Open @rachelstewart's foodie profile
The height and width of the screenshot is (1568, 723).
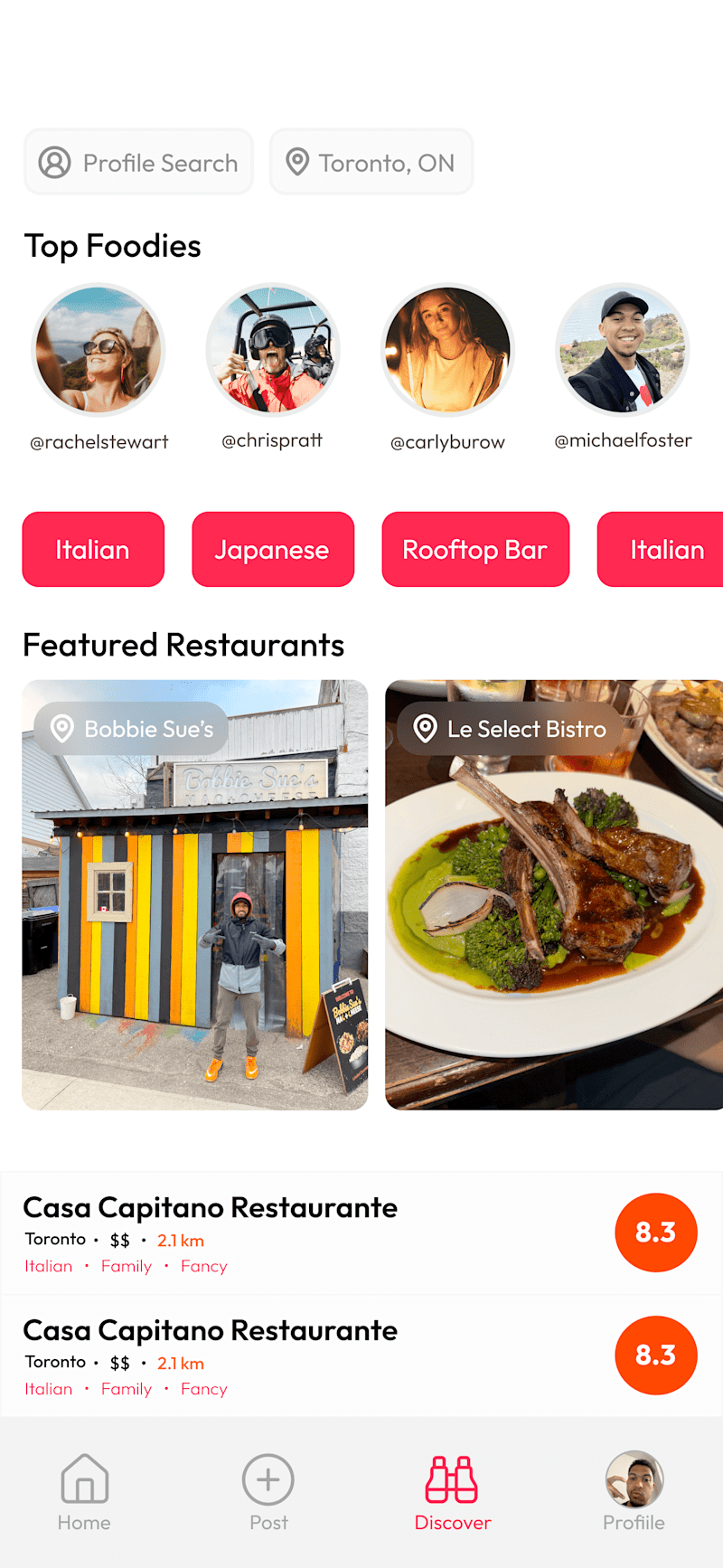coord(99,350)
